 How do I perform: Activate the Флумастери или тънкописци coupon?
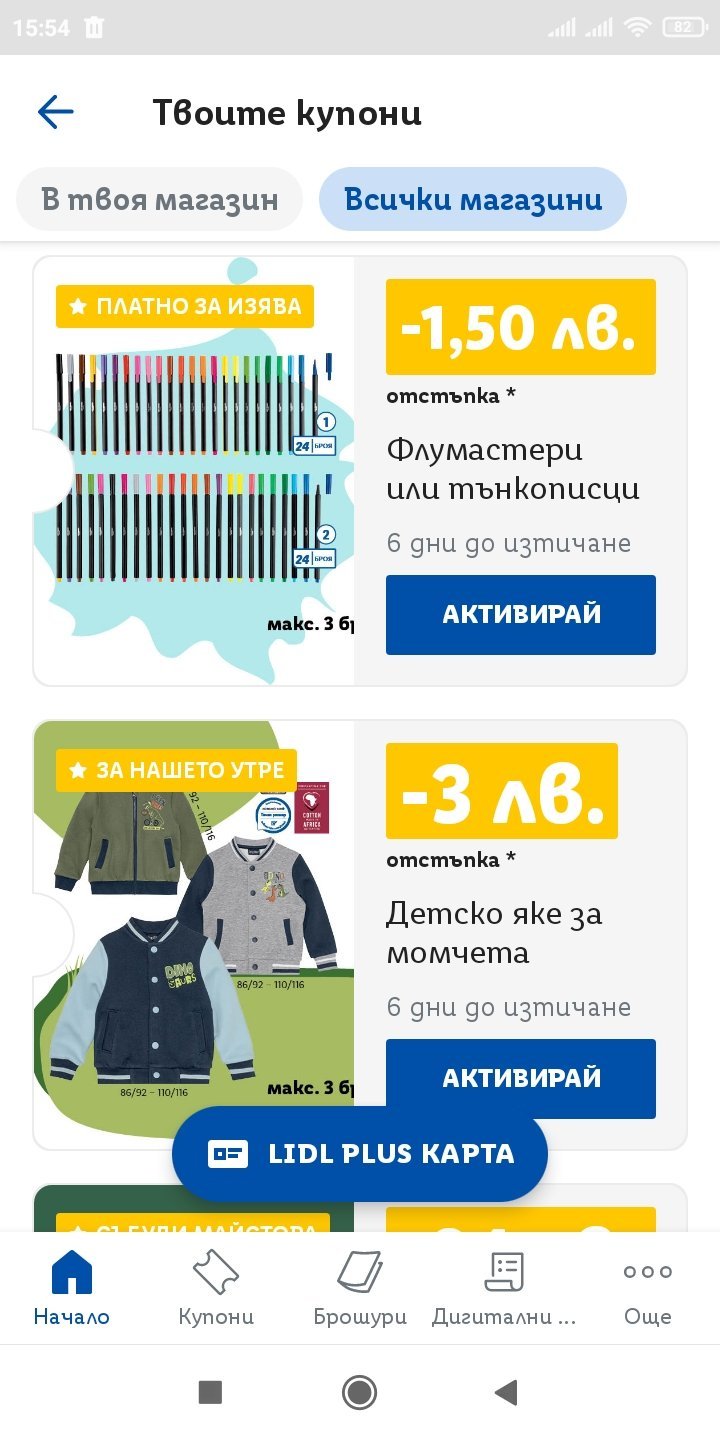[521, 614]
